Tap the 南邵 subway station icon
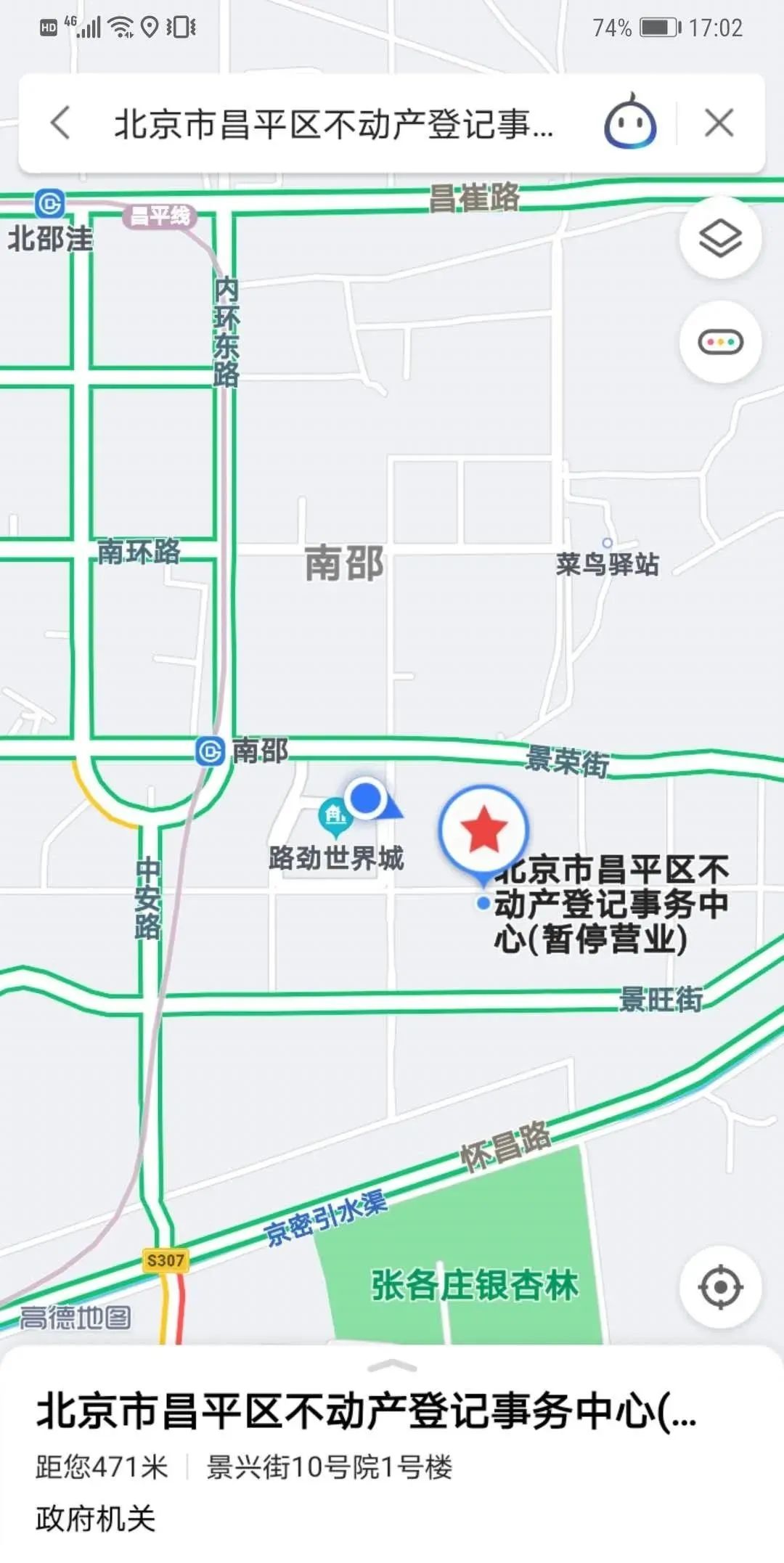This screenshot has height=1563, width=784. pos(210,751)
